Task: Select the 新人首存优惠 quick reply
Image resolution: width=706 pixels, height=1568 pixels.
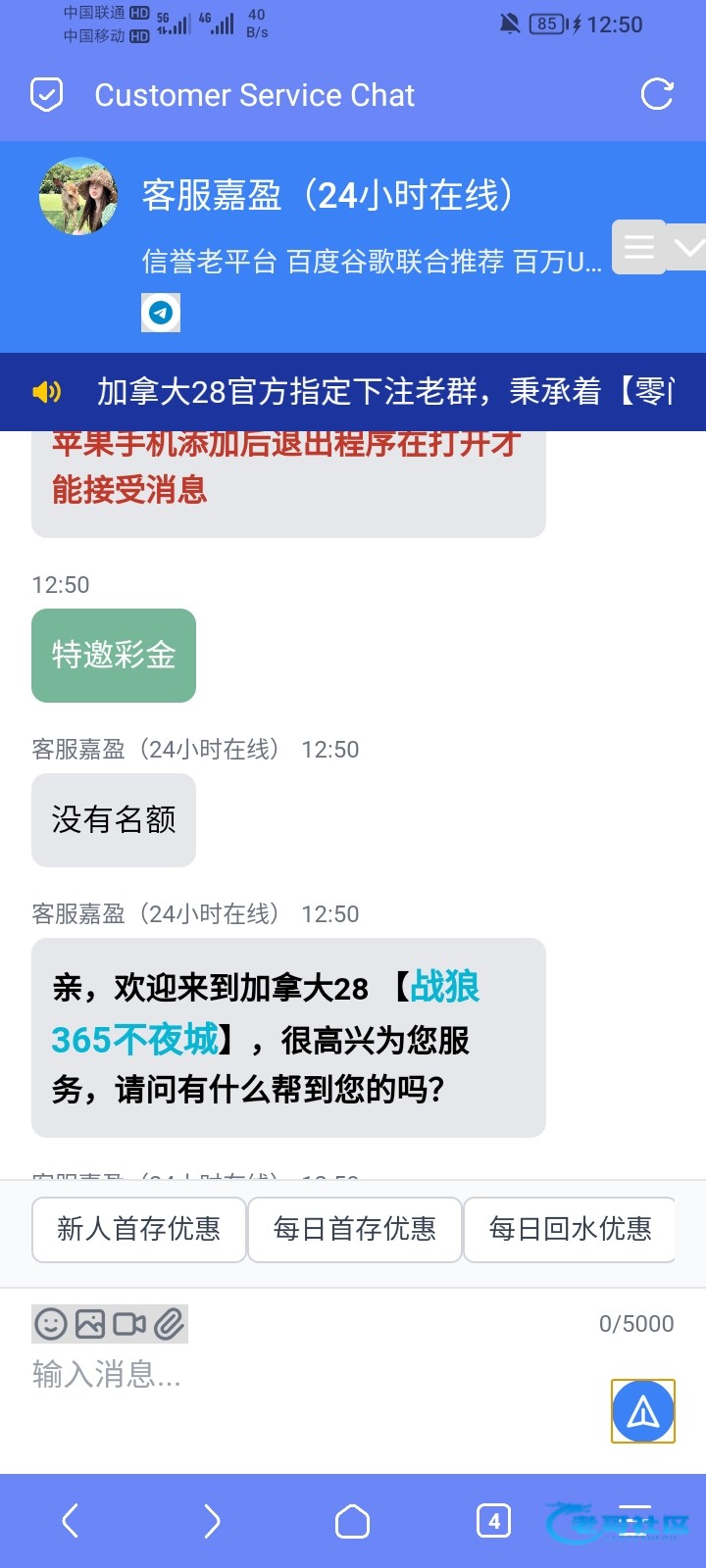Action: [x=138, y=1229]
